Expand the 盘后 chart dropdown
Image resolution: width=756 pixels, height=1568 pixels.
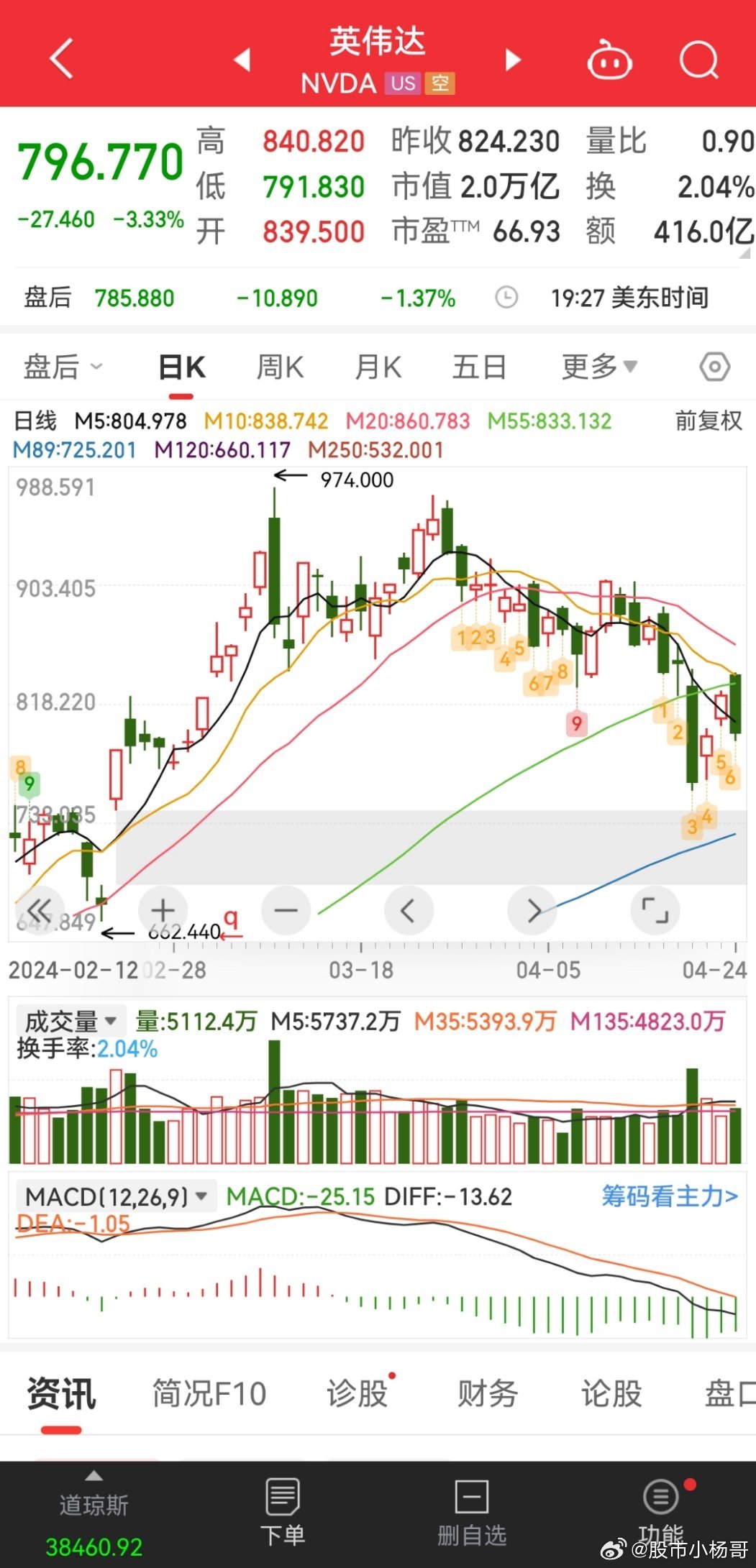(x=63, y=367)
